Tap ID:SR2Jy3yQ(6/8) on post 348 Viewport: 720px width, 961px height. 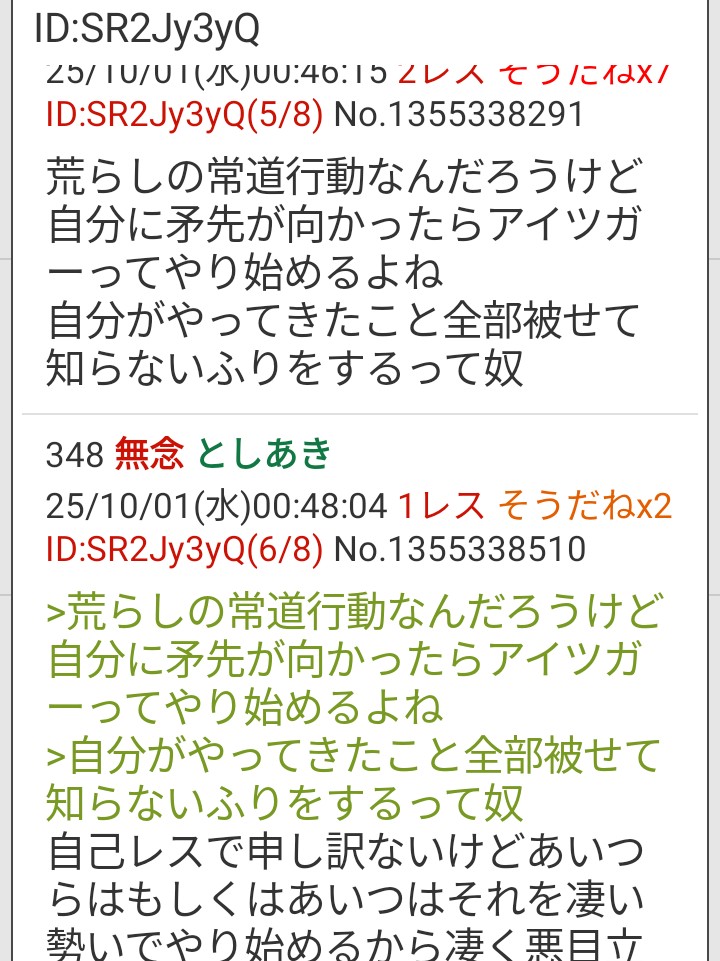184,548
